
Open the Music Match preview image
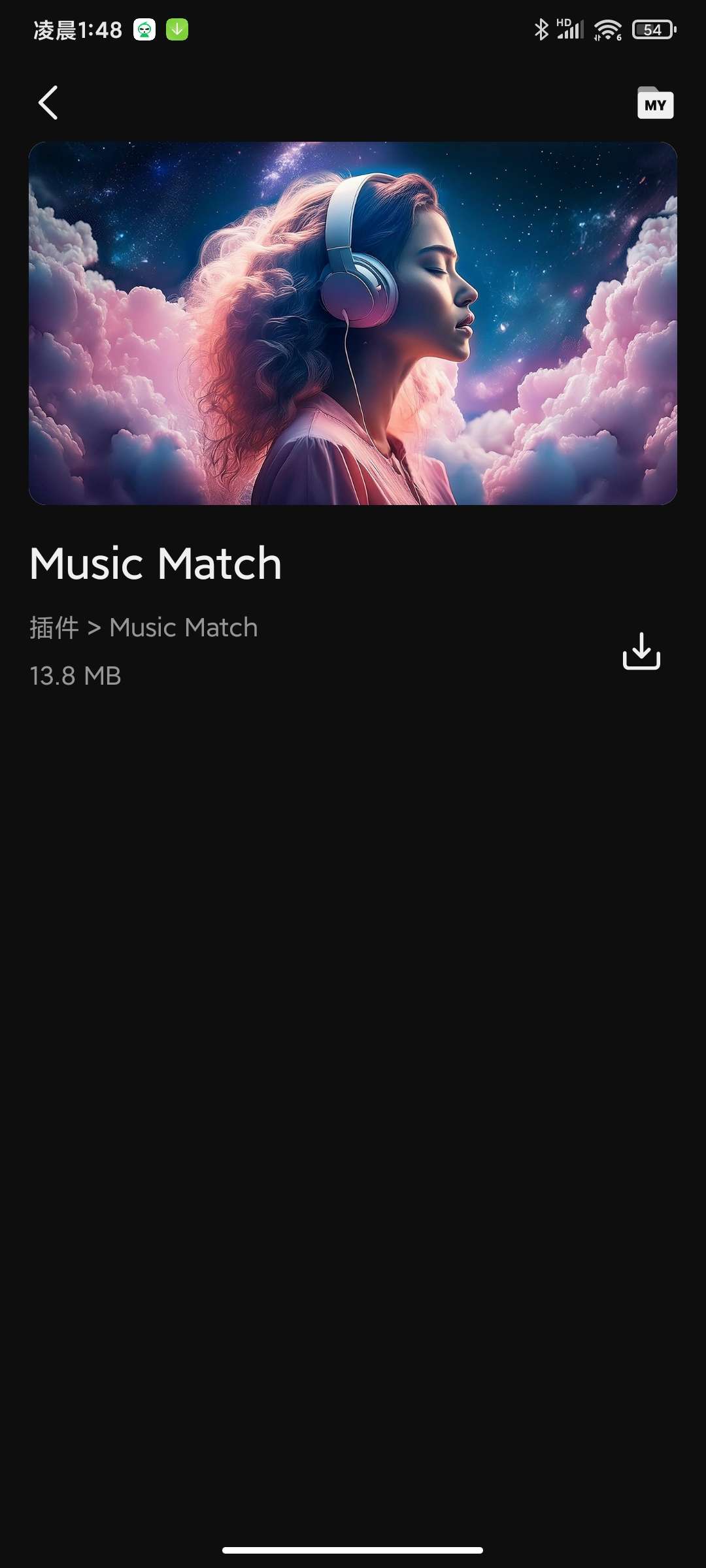[x=353, y=323]
